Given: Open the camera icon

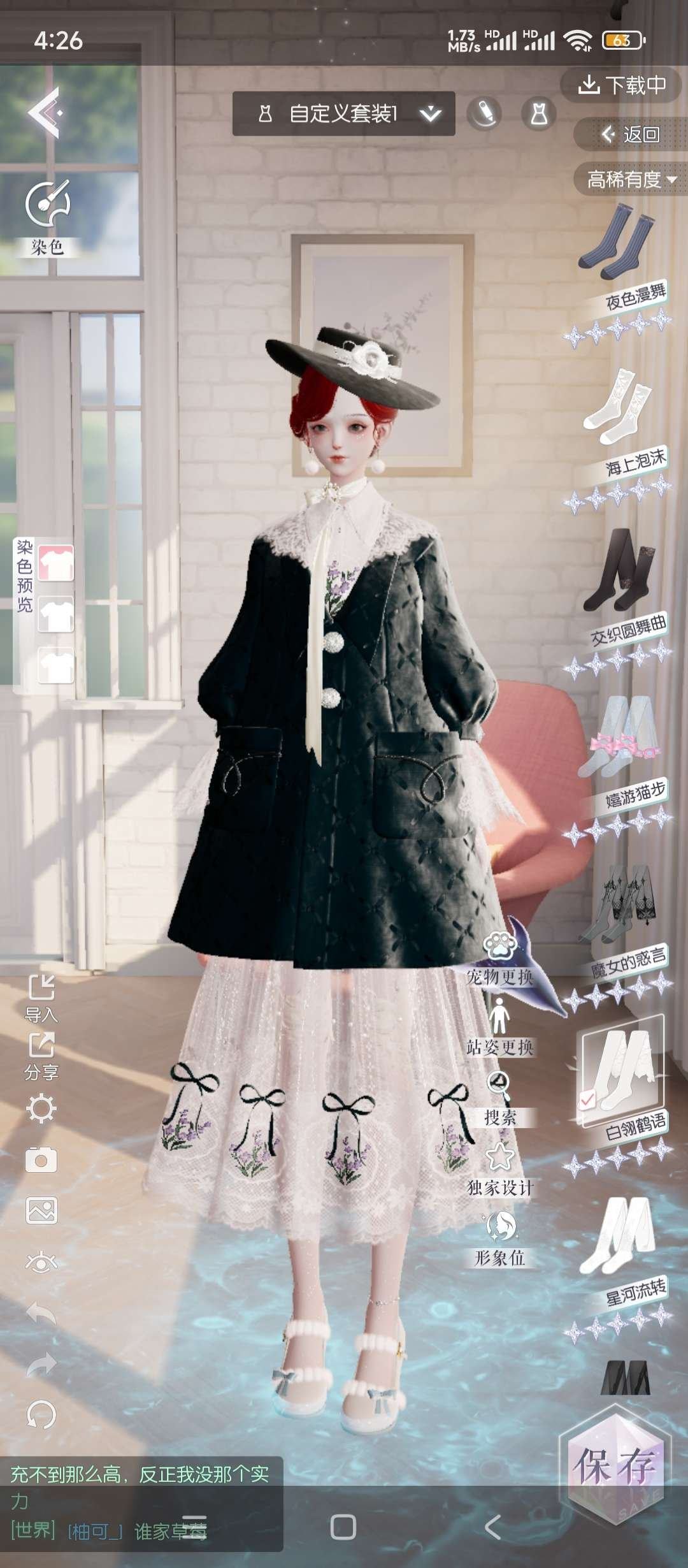Looking at the screenshot, I should click(x=41, y=1160).
